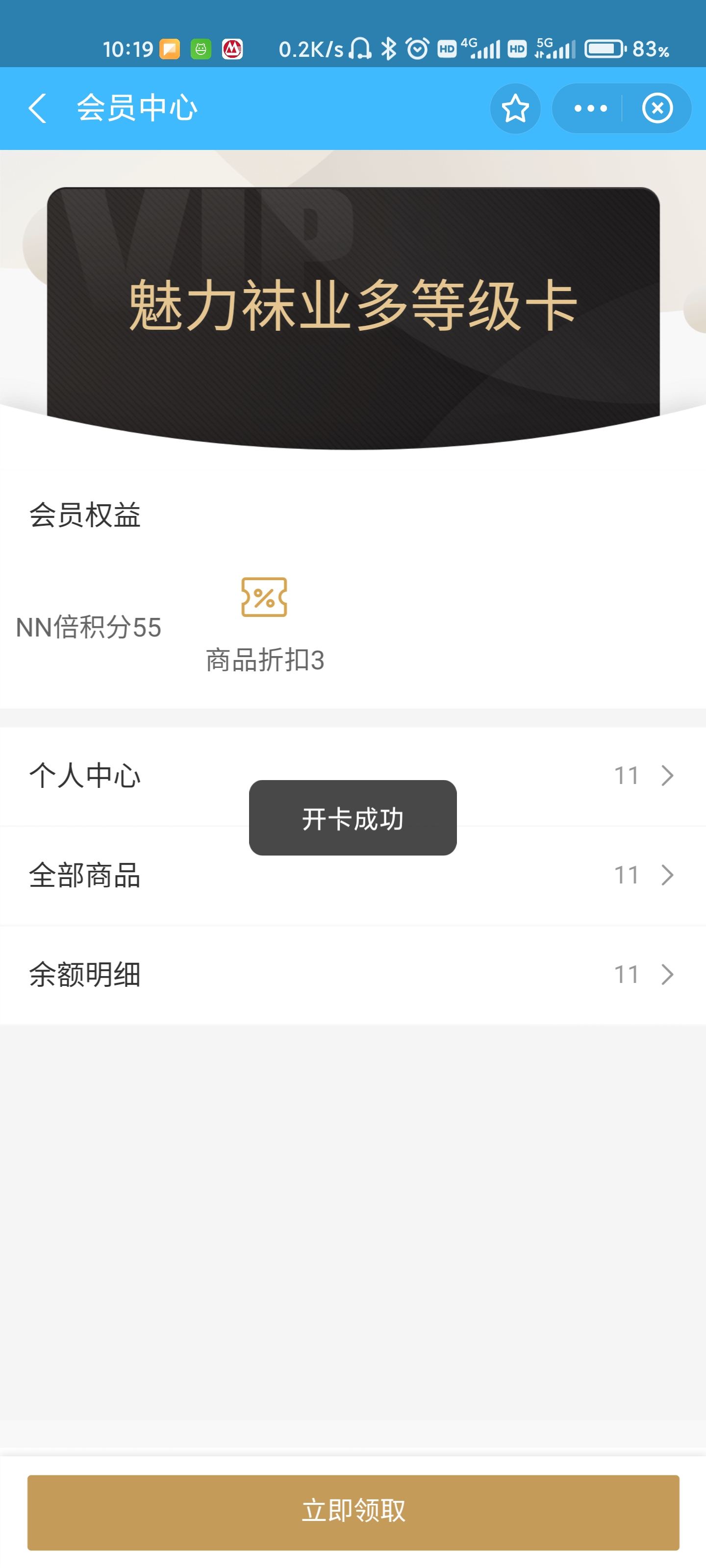706x1568 pixels.
Task: Close the mini program
Action: 657,108
